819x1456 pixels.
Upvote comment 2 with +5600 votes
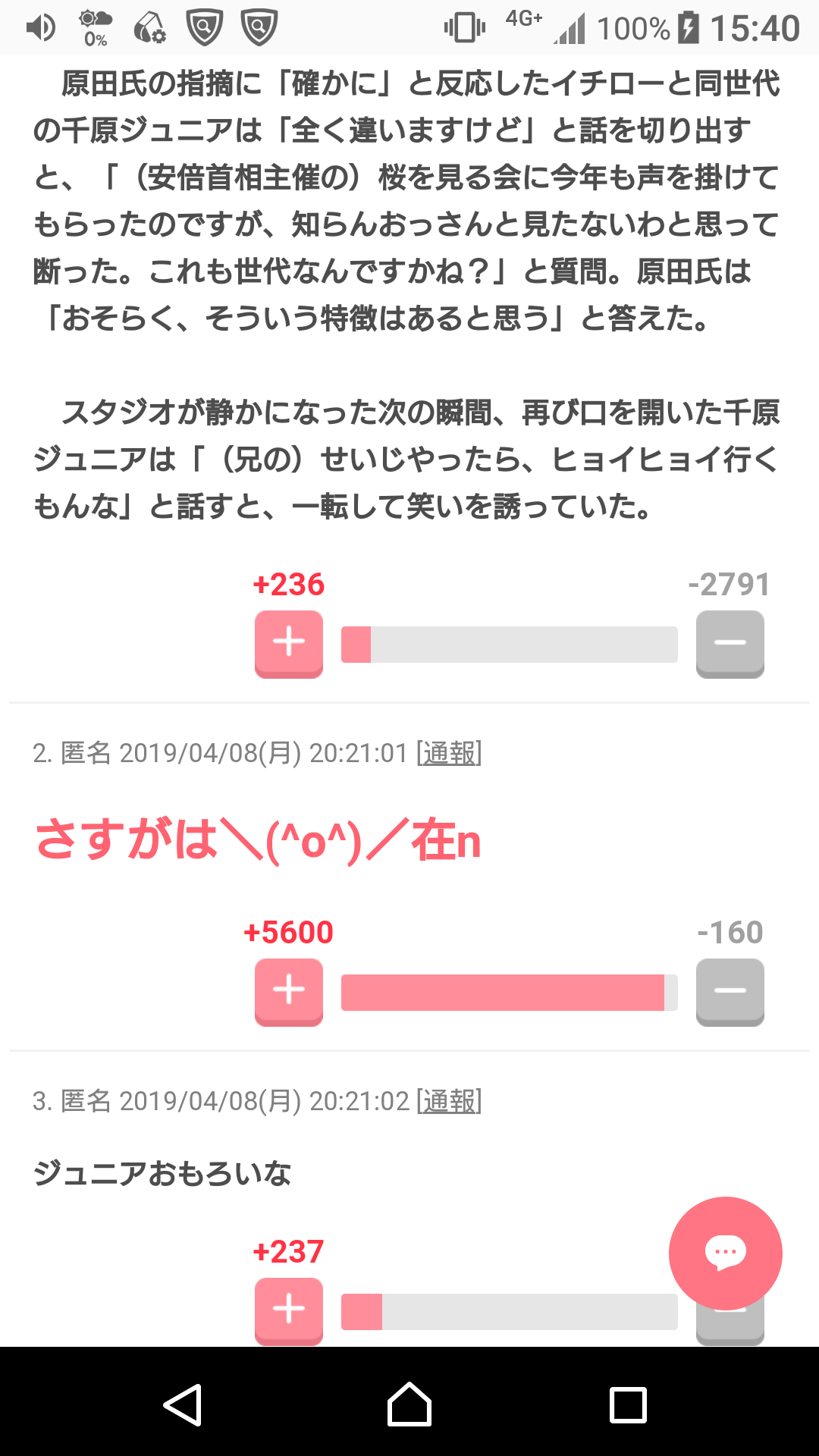click(289, 991)
